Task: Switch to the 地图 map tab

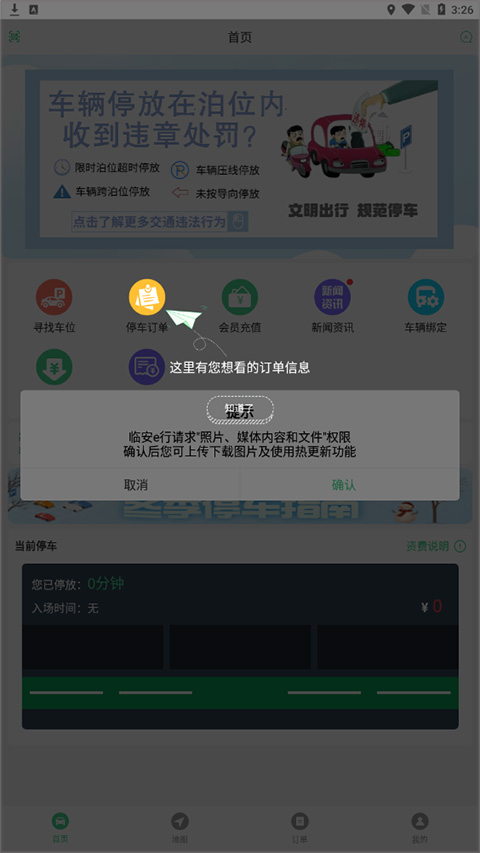Action: pos(180,828)
